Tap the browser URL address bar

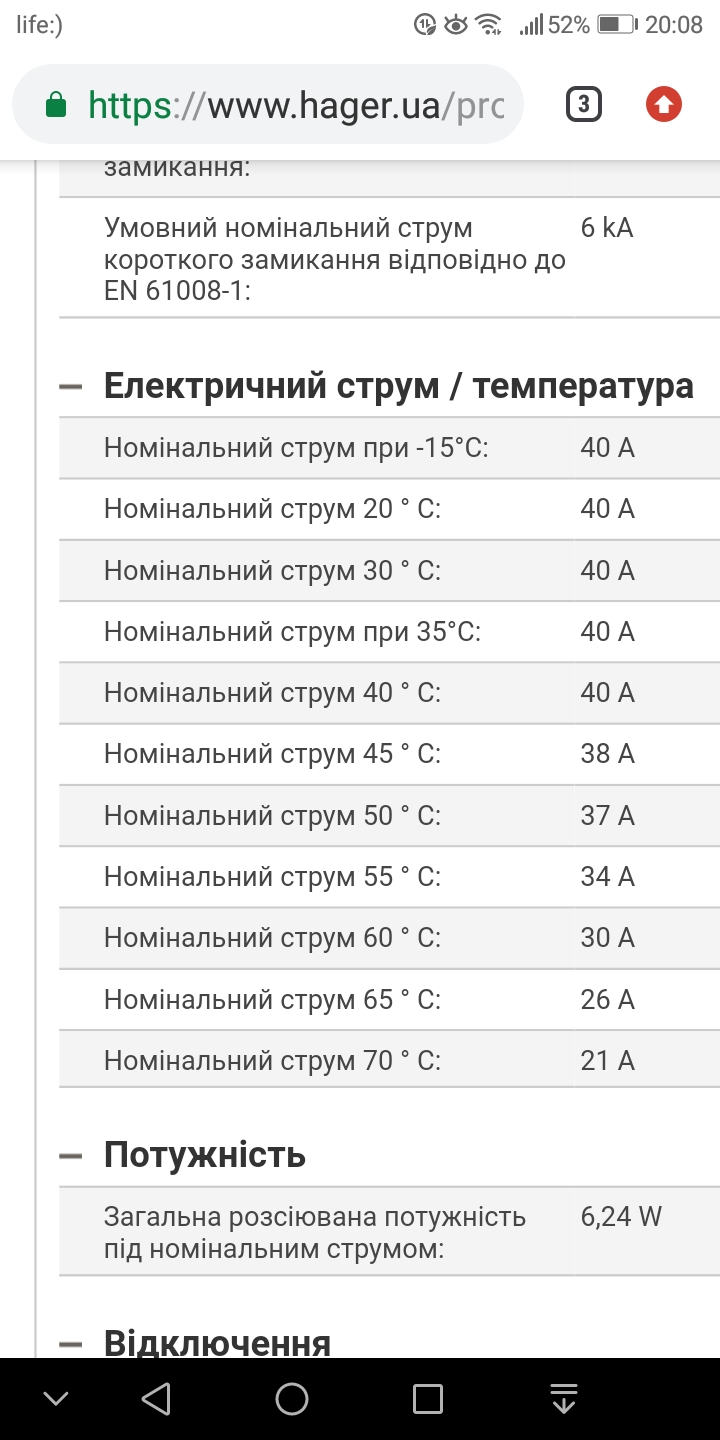pos(268,104)
